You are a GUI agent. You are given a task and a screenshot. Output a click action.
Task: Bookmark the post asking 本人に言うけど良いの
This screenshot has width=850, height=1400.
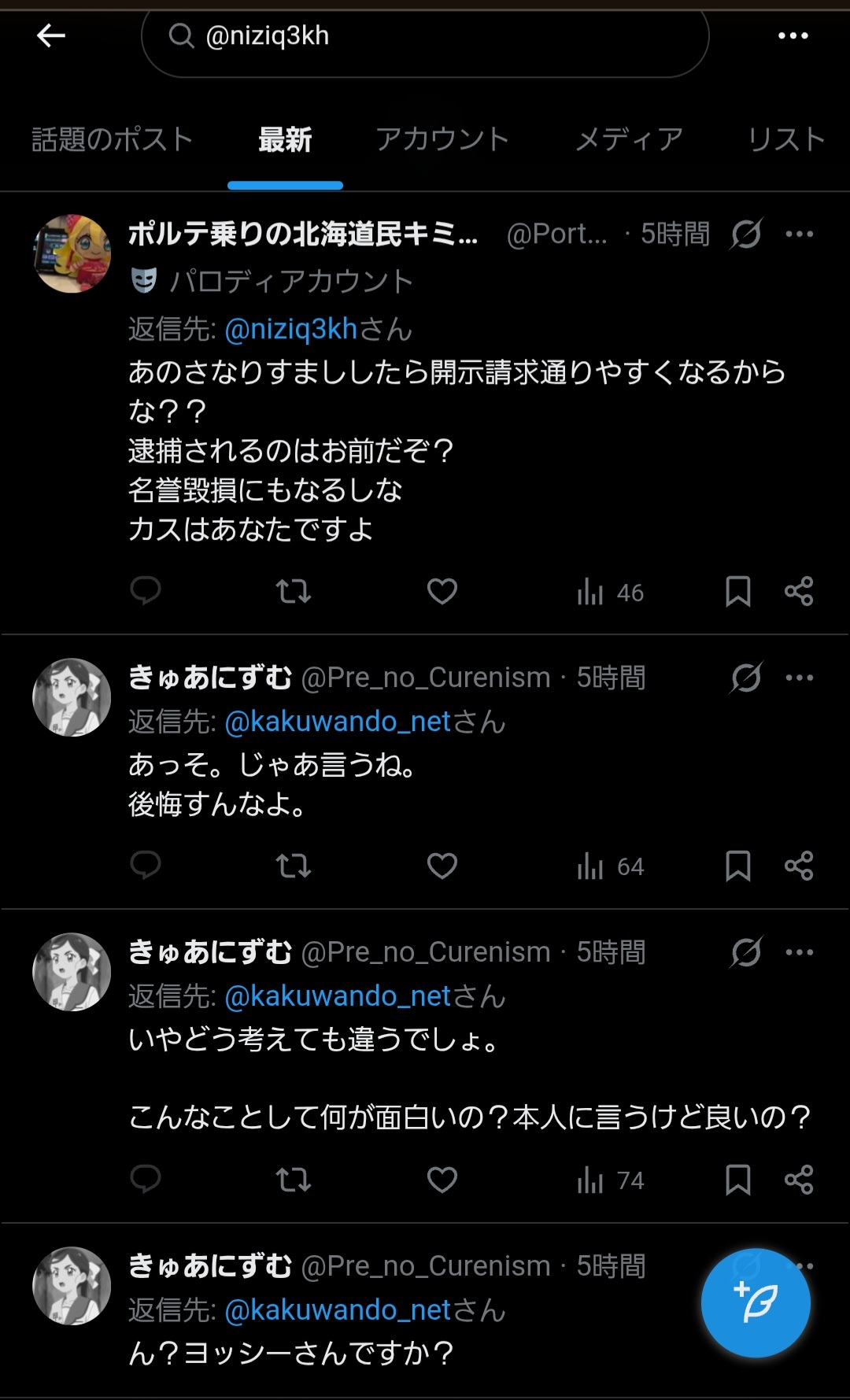tap(737, 1180)
